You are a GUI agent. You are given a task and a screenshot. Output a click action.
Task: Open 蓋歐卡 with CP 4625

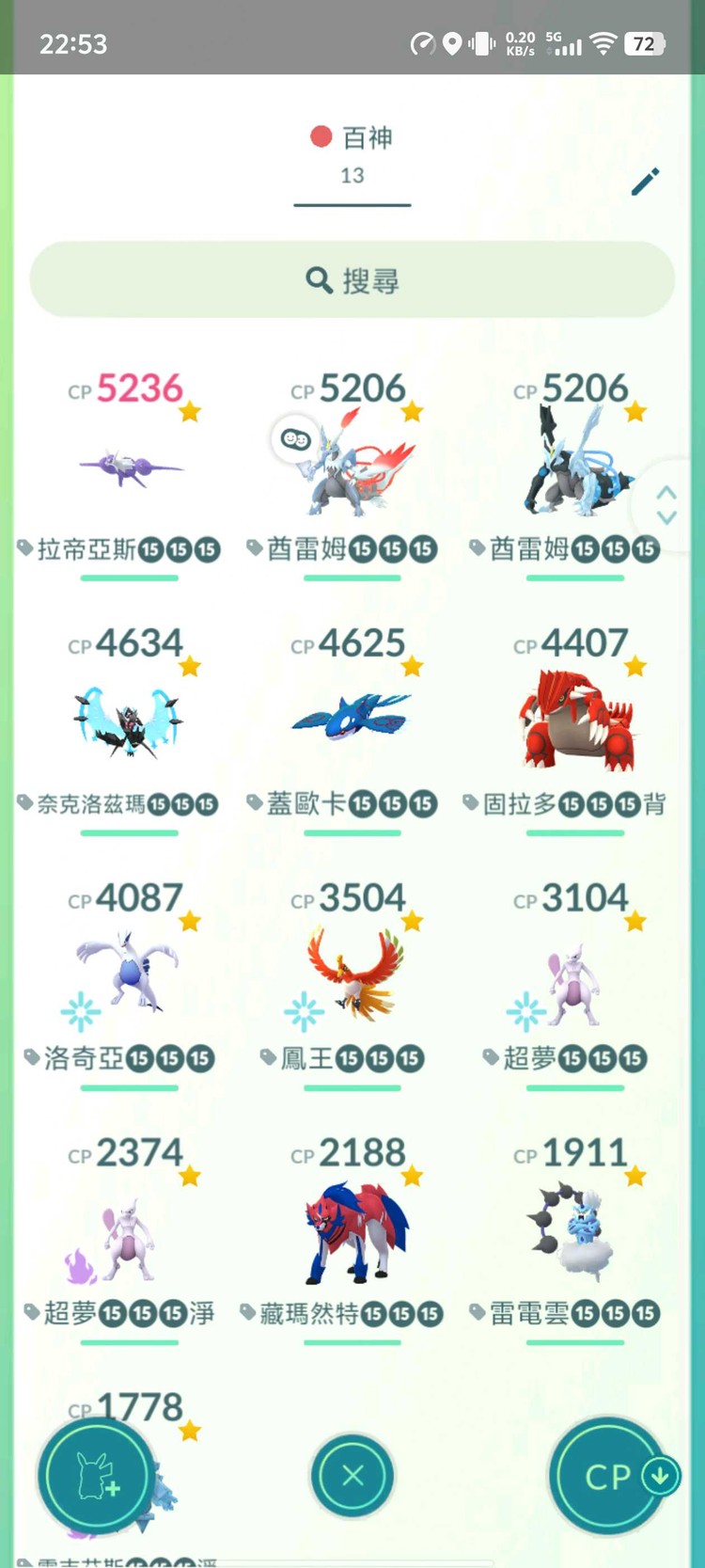(x=352, y=720)
